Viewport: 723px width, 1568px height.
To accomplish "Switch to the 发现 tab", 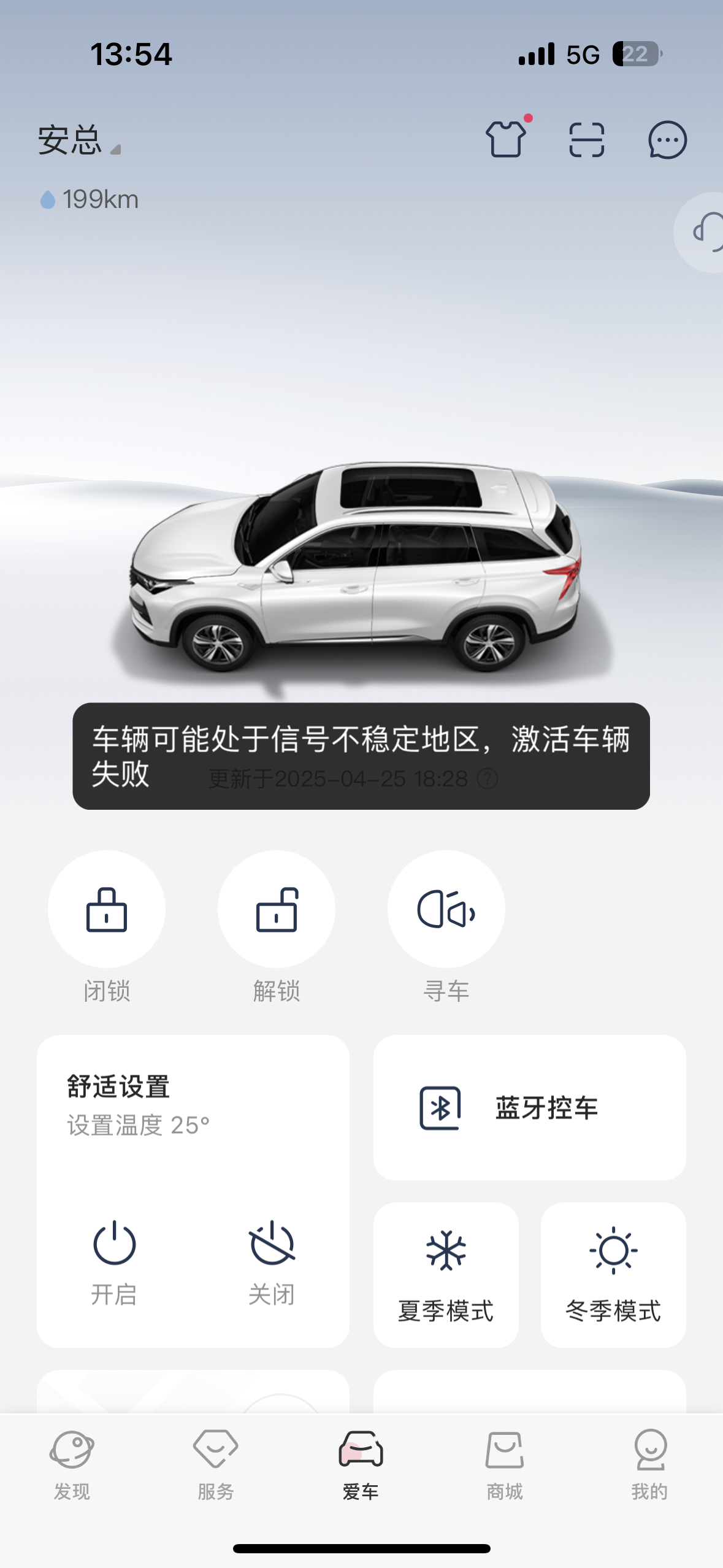I will click(72, 1466).
